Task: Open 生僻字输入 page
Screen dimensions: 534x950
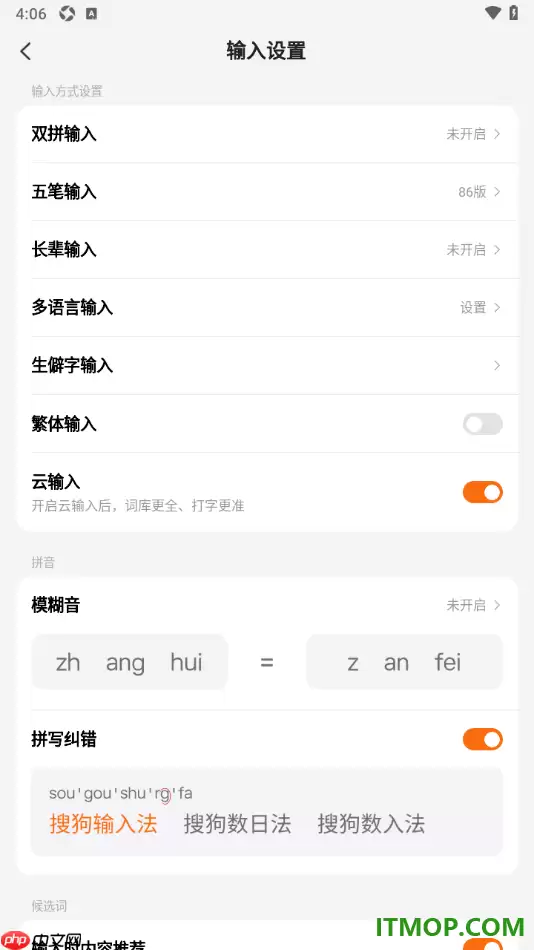Action: [267, 365]
